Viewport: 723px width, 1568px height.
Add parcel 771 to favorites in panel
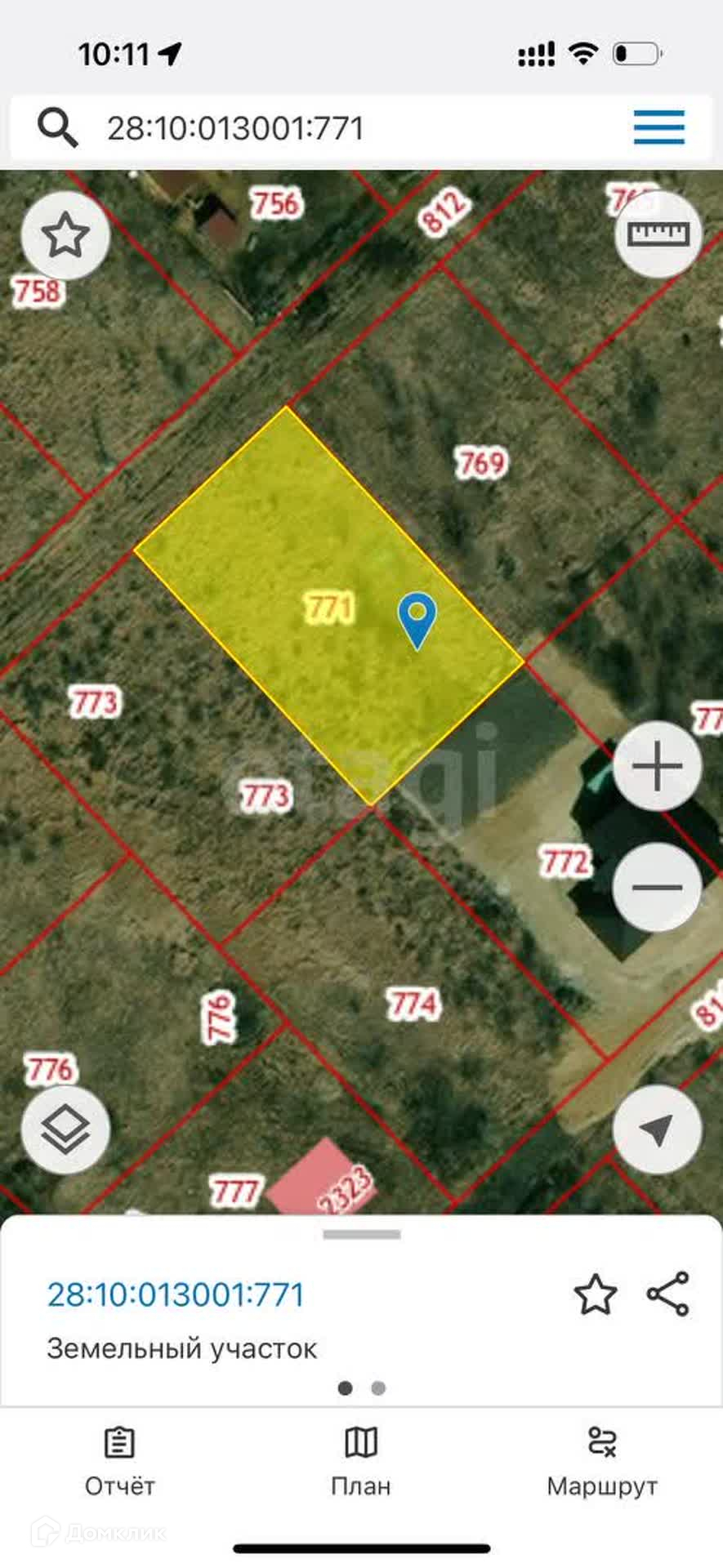(x=595, y=1294)
